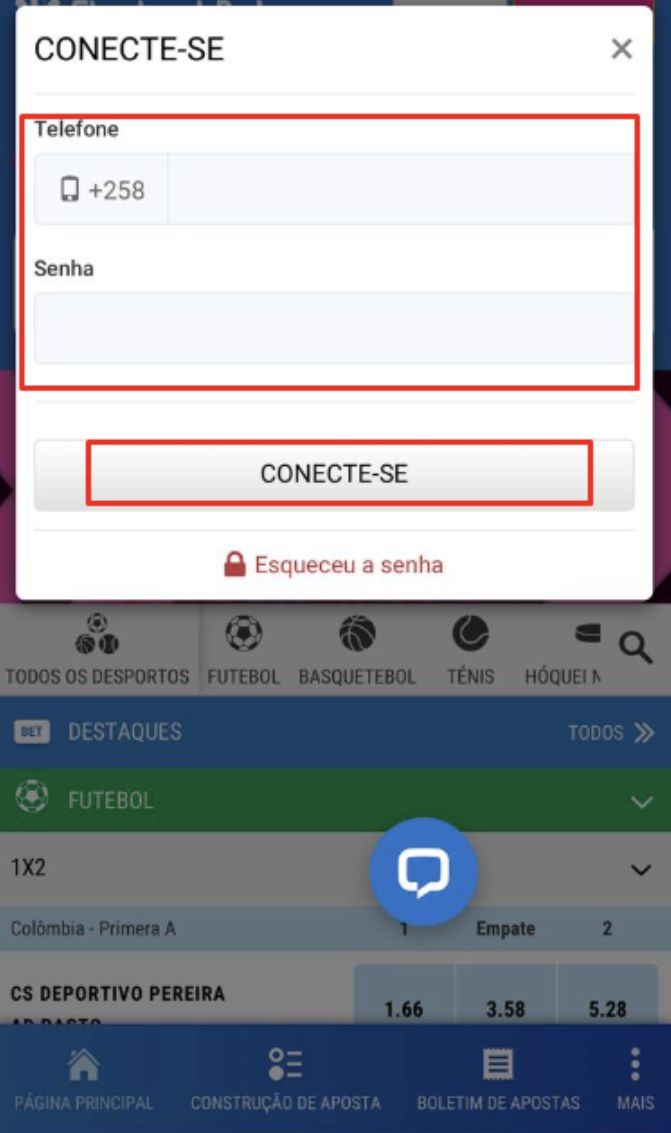Close the Conecte-se dialog
Screen dimensions: 671x1133
(x=621, y=49)
